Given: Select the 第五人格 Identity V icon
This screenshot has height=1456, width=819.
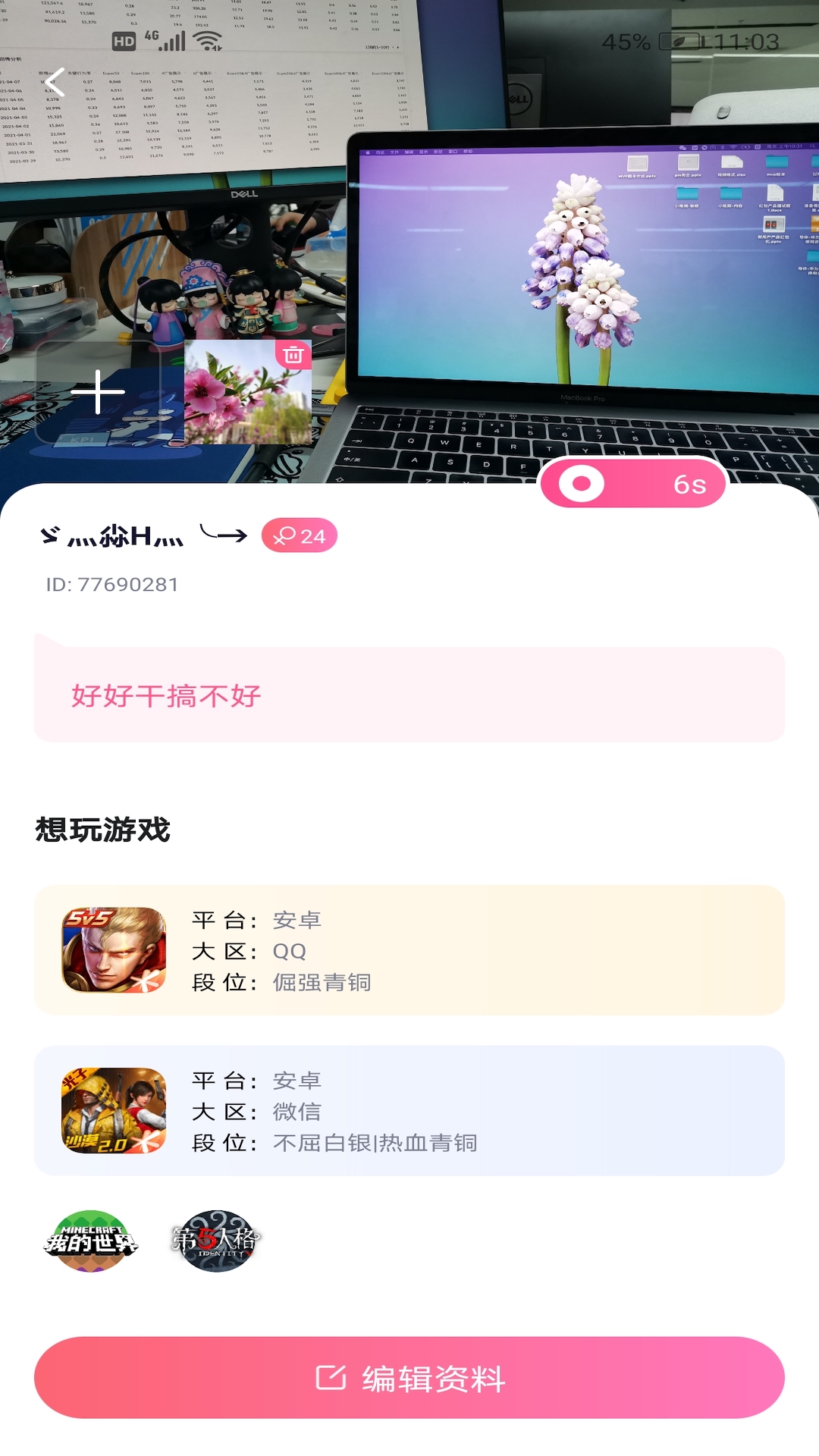Looking at the screenshot, I should [x=217, y=1241].
